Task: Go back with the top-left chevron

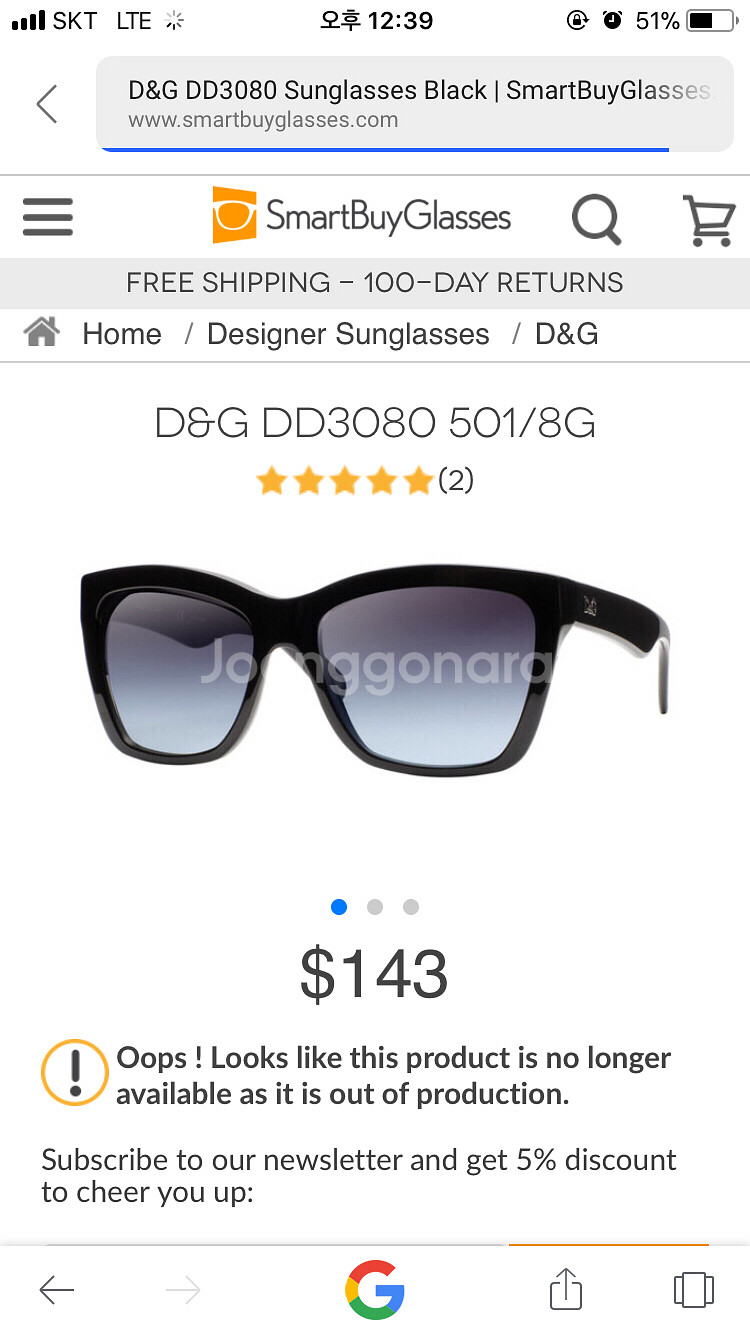Action: pos(47,104)
